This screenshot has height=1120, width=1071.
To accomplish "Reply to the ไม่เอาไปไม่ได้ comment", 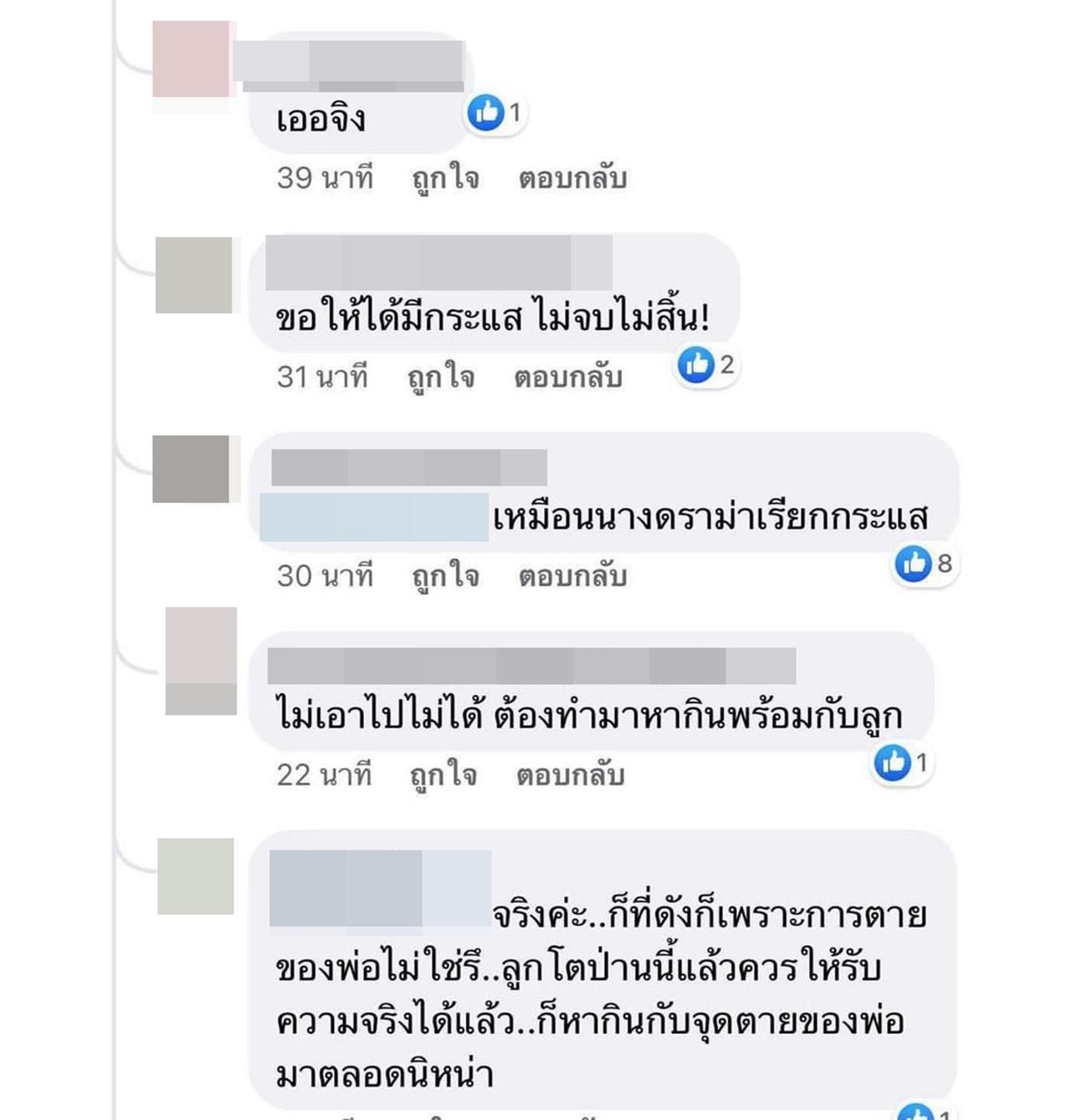I will [x=570, y=775].
